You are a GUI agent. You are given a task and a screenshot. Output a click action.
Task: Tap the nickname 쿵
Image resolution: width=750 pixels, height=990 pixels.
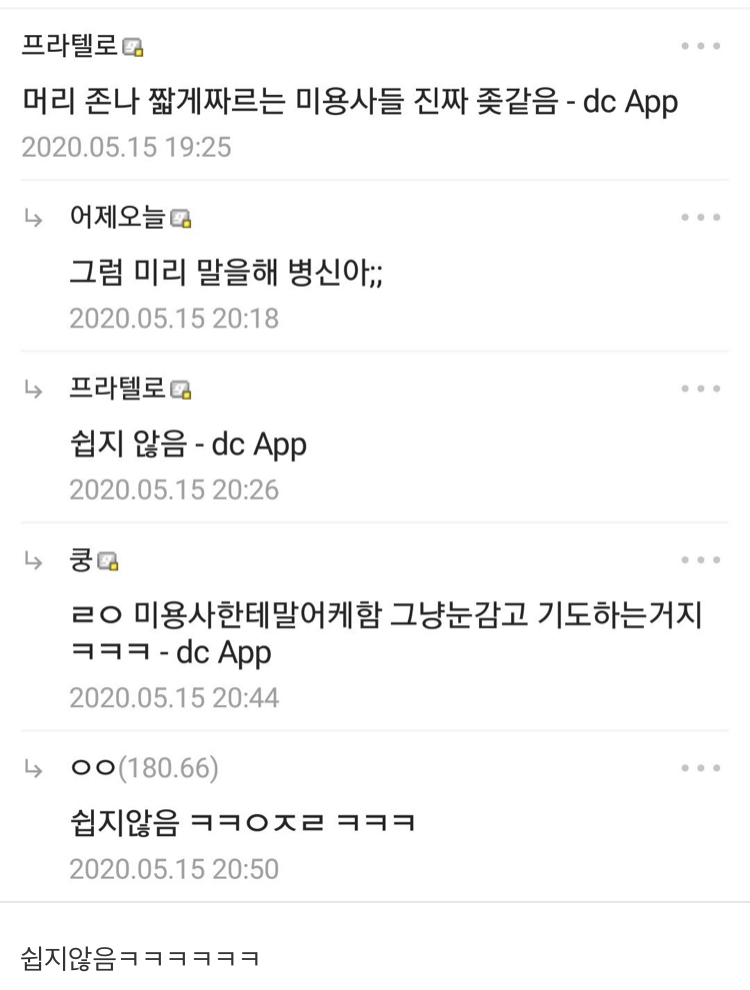pos(82,560)
